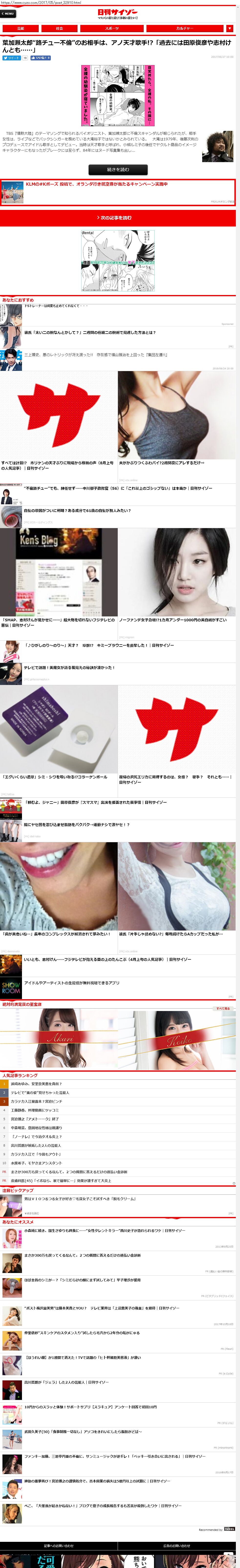The height and width of the screenshot is (1568, 240).
Task: Open the SHOWROOM アイドルやアーティスト row
Action: click(x=72, y=982)
